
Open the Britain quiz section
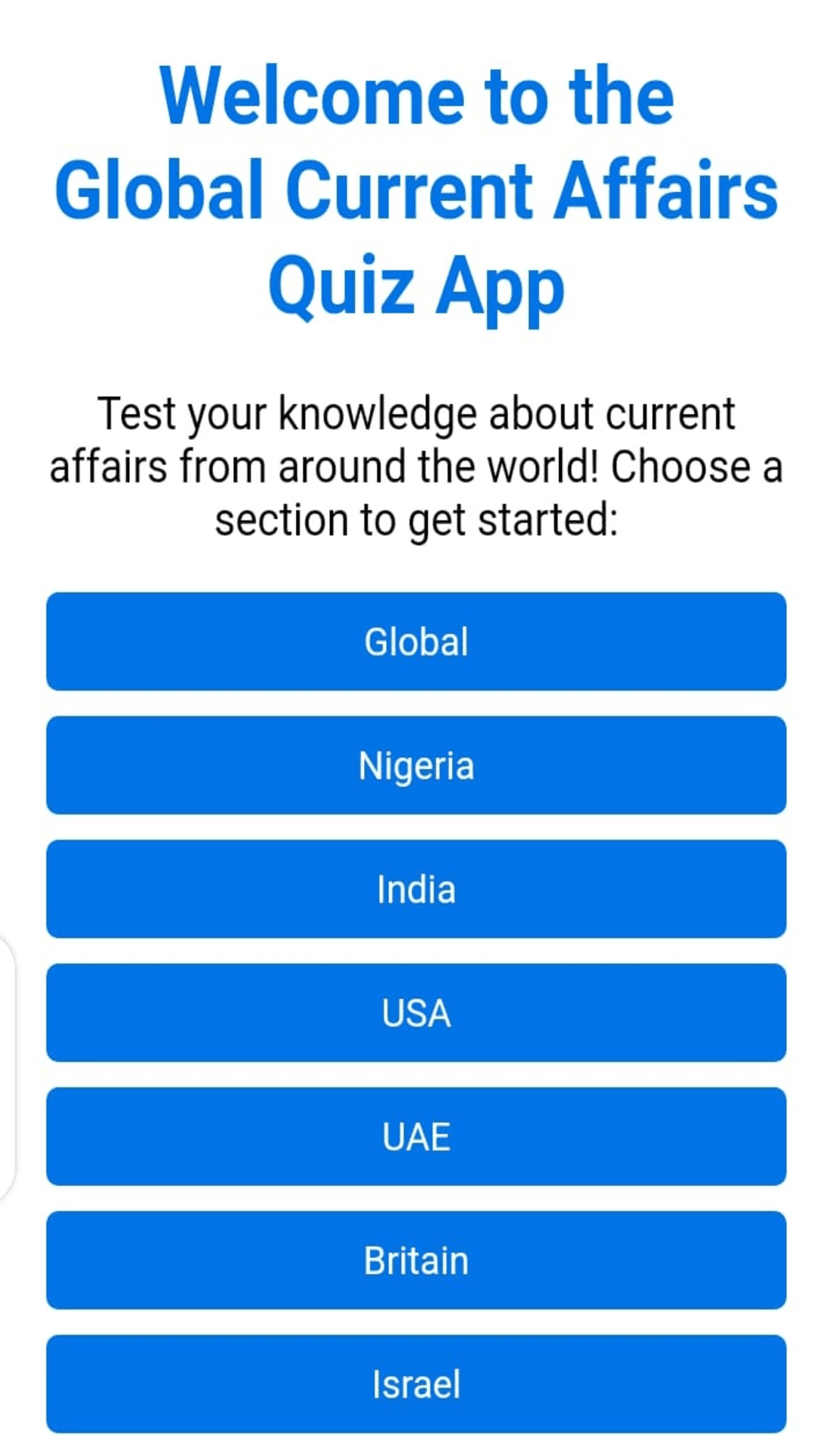pyautogui.click(x=416, y=1260)
